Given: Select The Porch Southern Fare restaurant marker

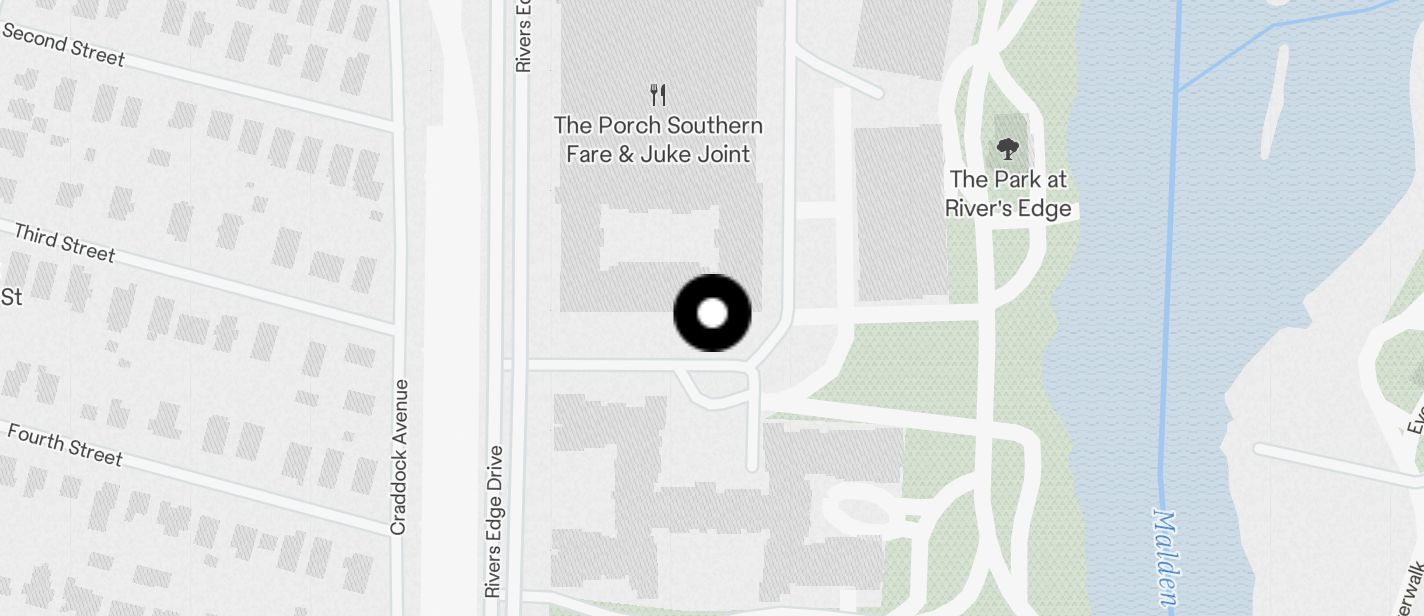Looking at the screenshot, I should 658,96.
